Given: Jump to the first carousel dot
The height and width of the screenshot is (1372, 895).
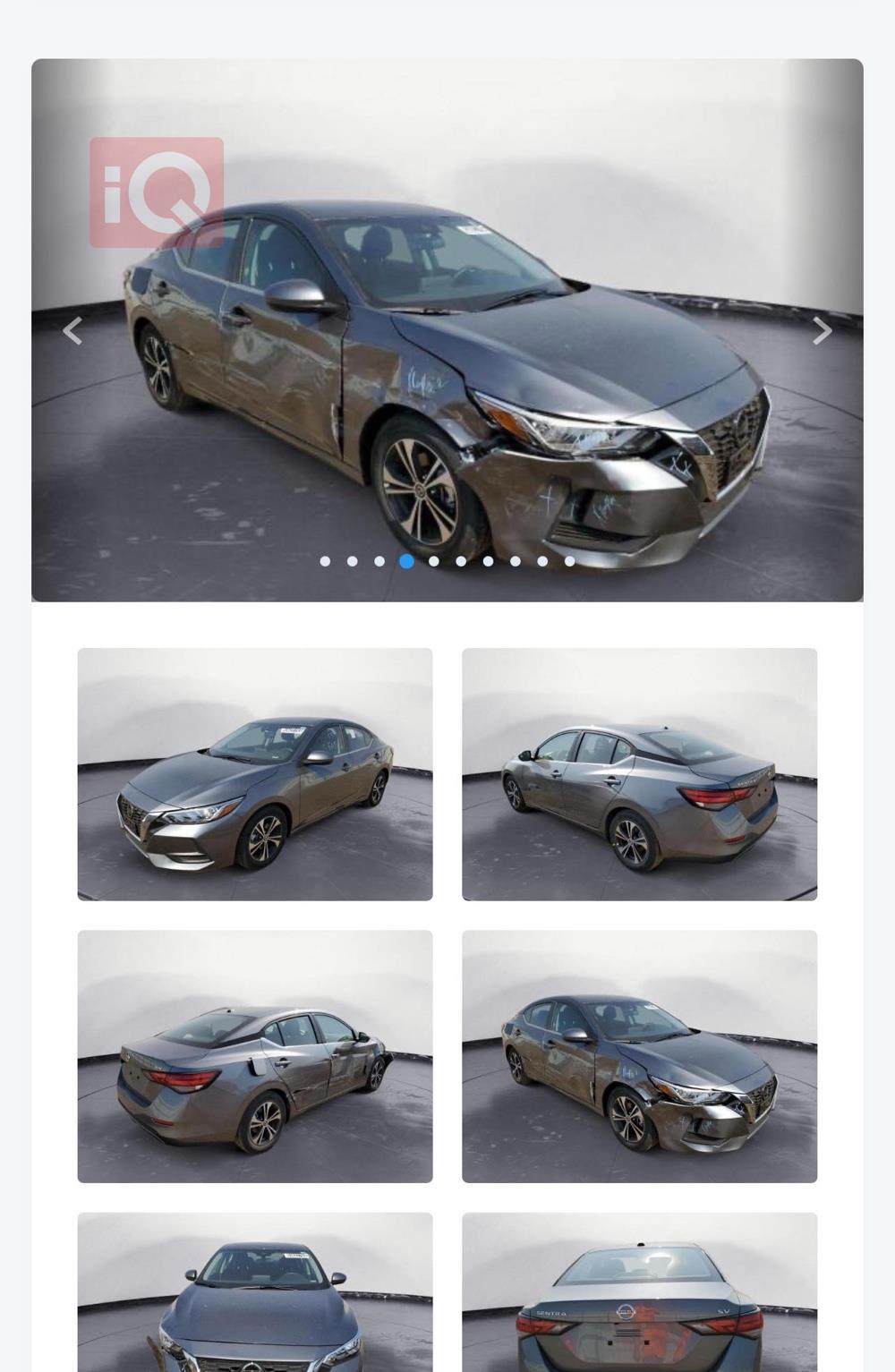Looking at the screenshot, I should 325,561.
